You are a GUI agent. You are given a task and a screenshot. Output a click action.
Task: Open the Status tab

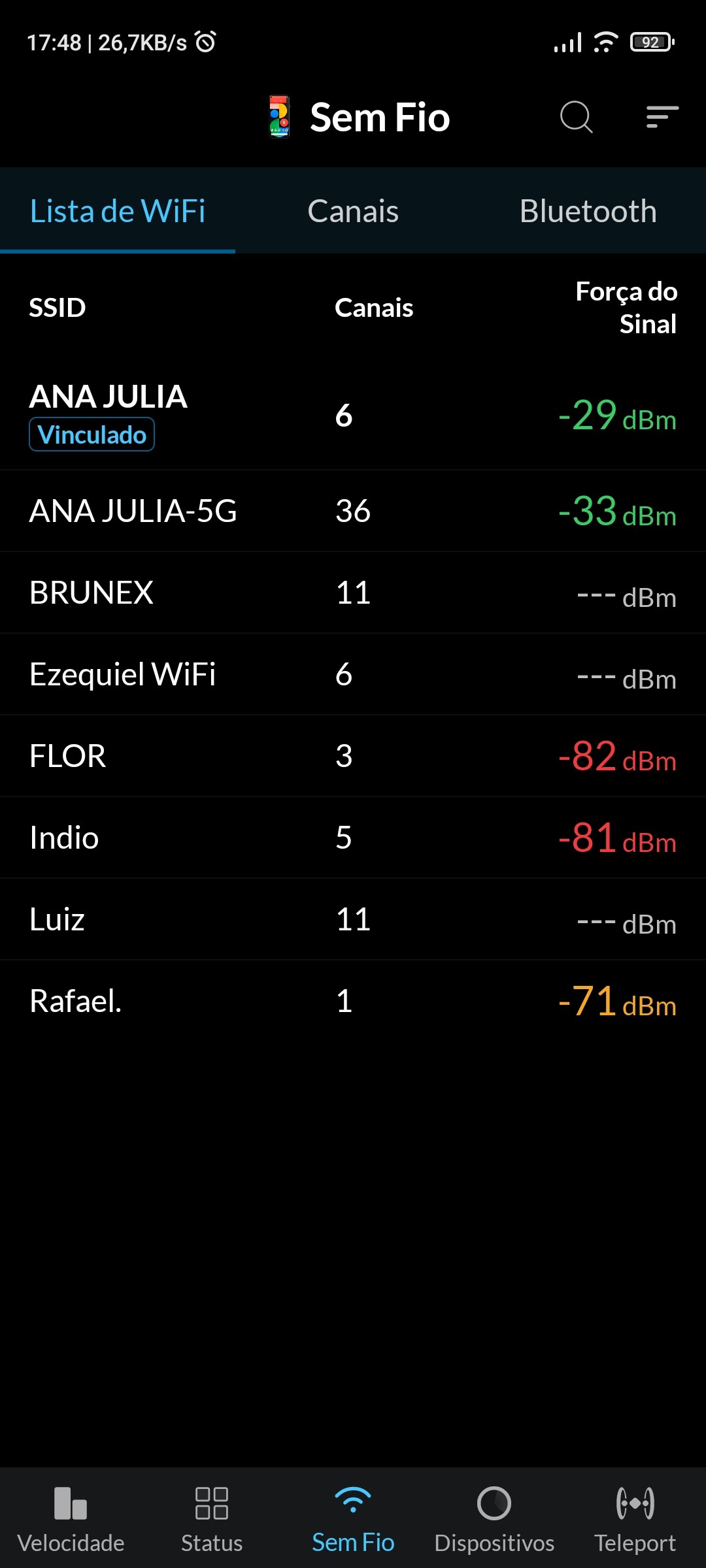click(x=212, y=1518)
